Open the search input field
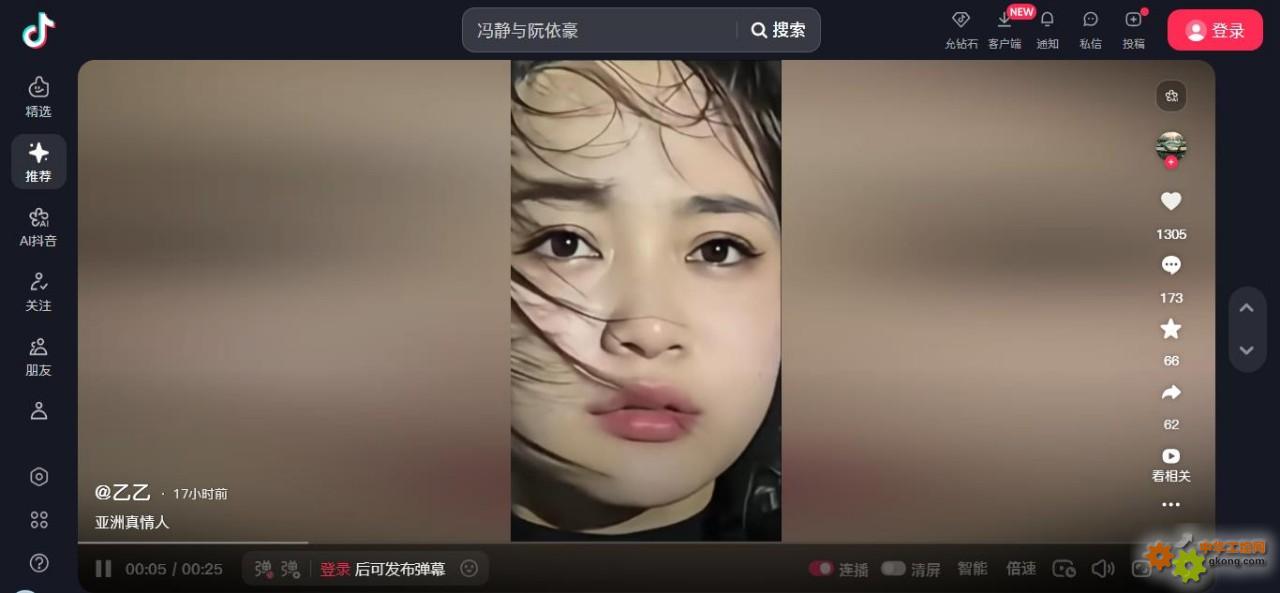Image resolution: width=1280 pixels, height=593 pixels. pyautogui.click(x=600, y=30)
